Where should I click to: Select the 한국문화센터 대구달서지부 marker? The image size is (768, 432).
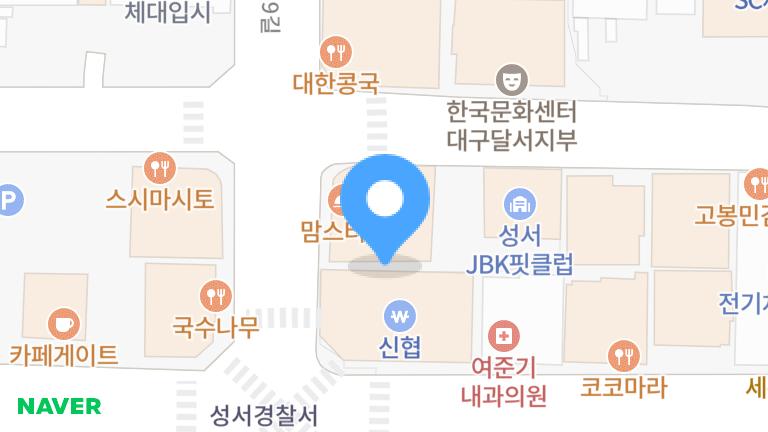[512, 77]
